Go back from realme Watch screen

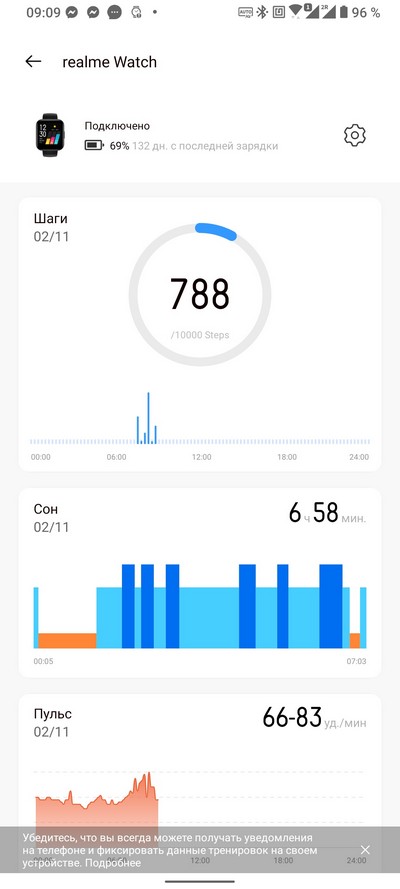[33, 62]
